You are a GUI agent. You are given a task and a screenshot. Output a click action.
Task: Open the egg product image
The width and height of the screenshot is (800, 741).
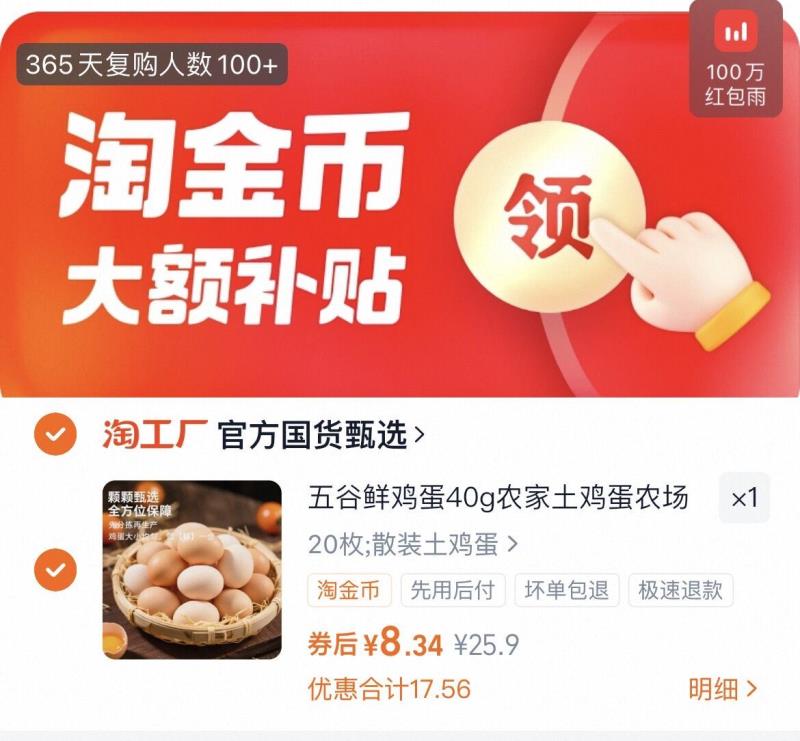point(192,570)
